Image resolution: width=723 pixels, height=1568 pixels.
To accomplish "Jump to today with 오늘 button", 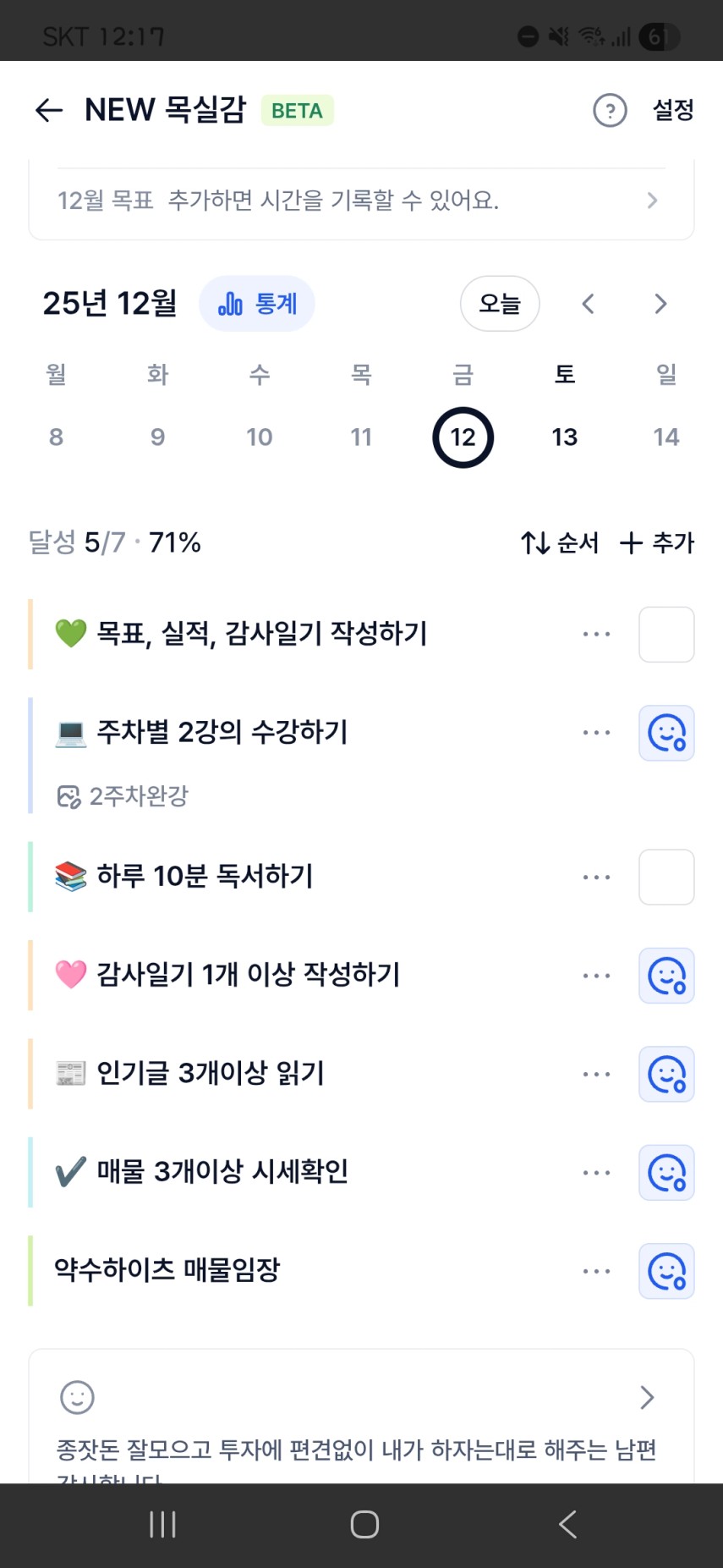I will point(500,304).
